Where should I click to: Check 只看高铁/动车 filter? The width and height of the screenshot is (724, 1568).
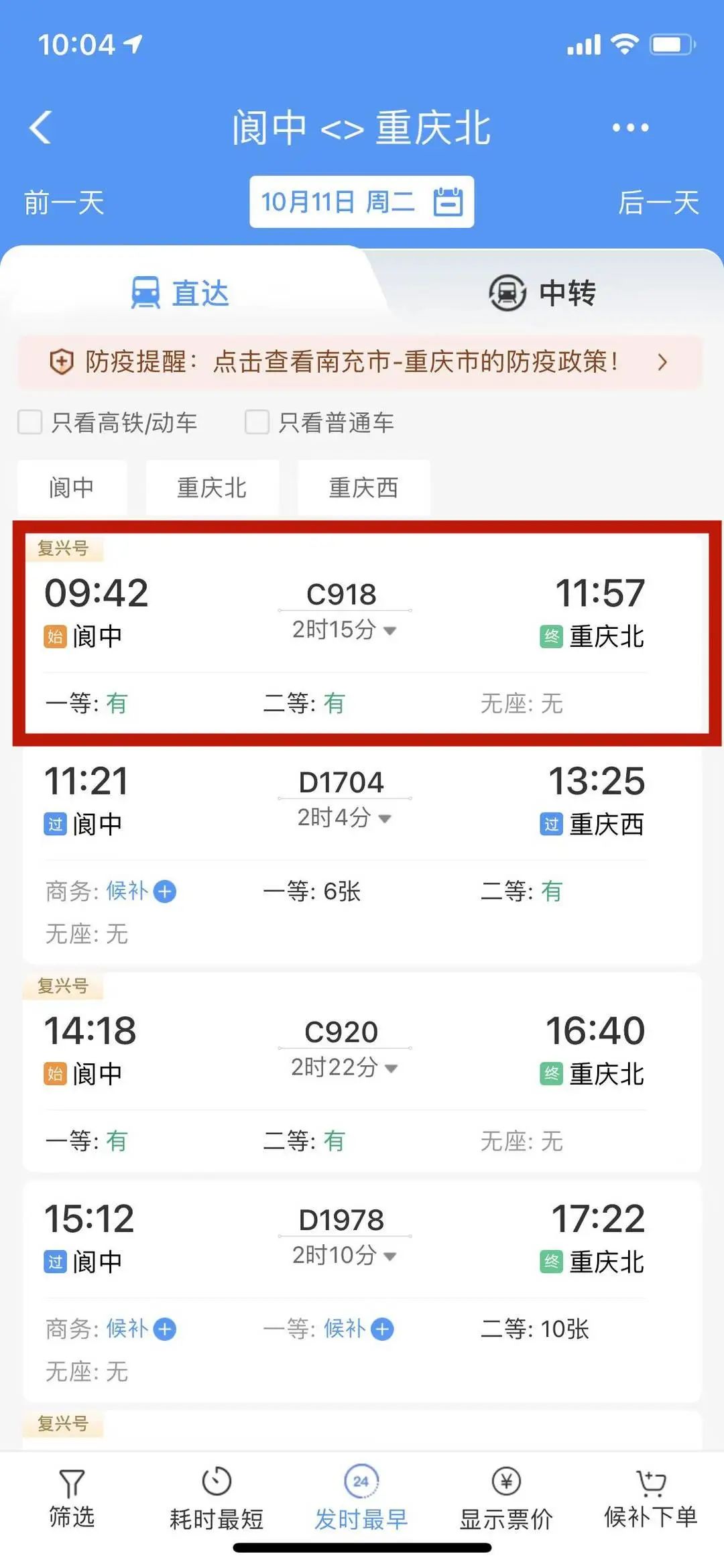[30, 422]
